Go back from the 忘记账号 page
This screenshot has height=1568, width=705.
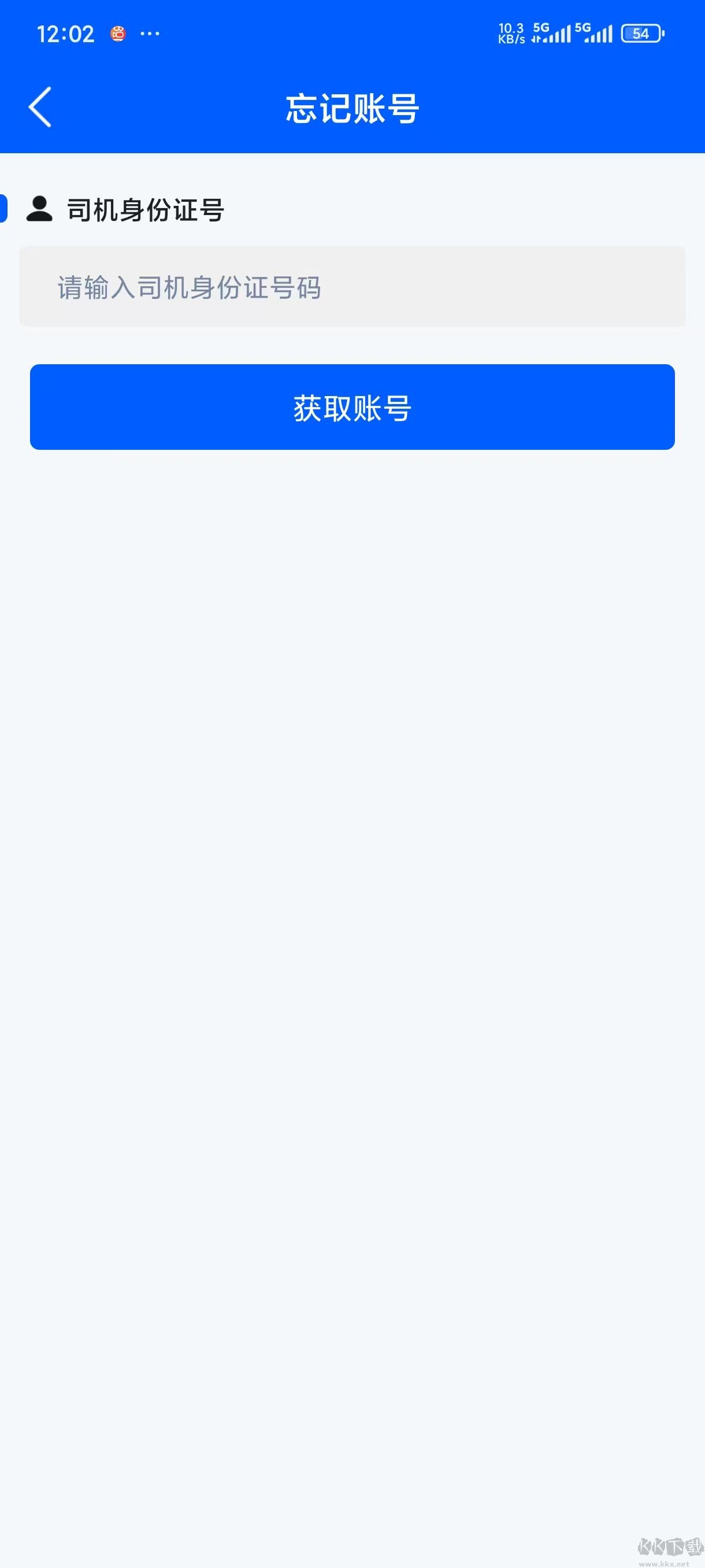point(40,107)
